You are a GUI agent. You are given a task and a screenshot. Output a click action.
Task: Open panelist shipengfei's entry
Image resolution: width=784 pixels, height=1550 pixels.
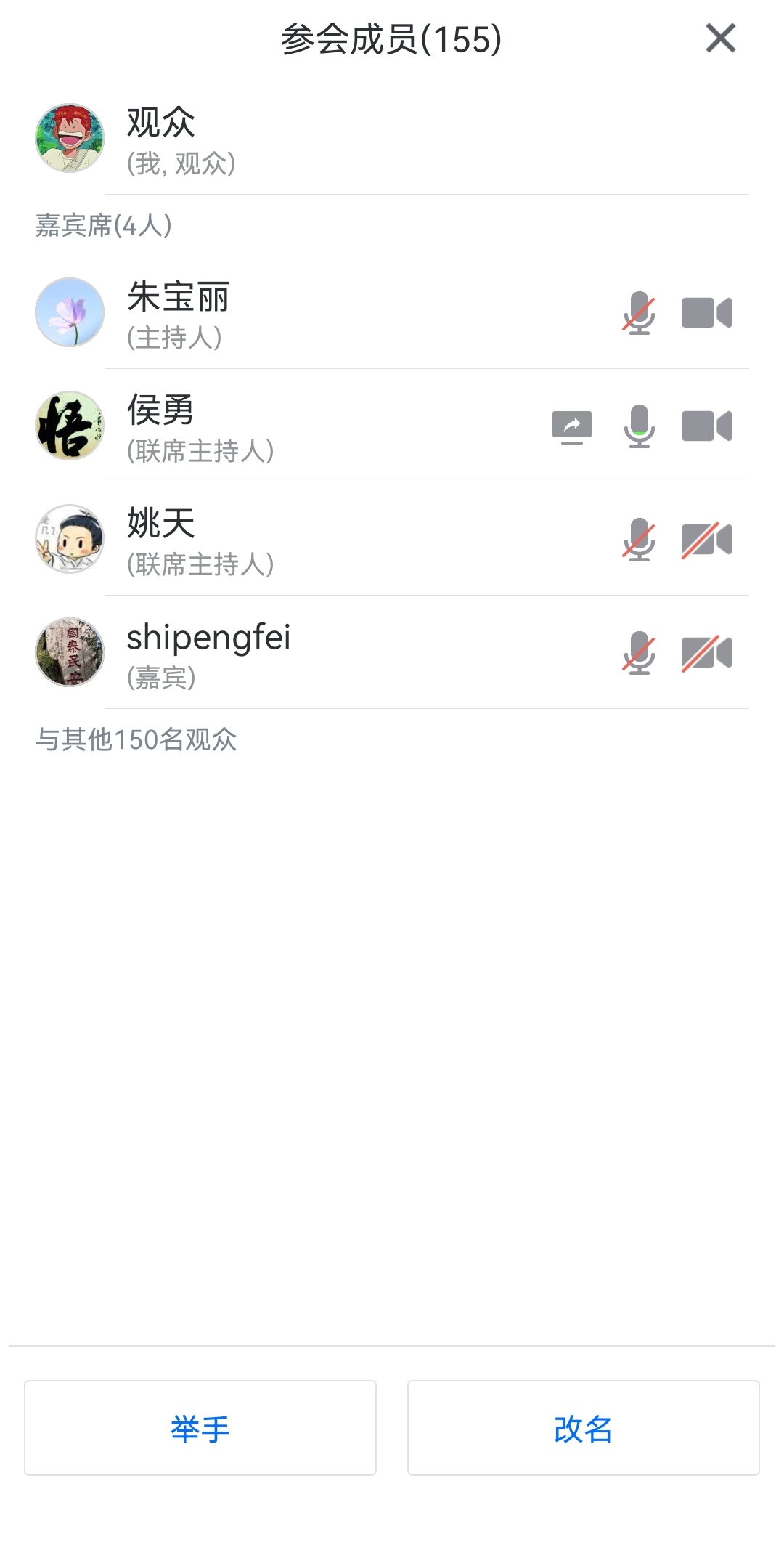(290, 653)
